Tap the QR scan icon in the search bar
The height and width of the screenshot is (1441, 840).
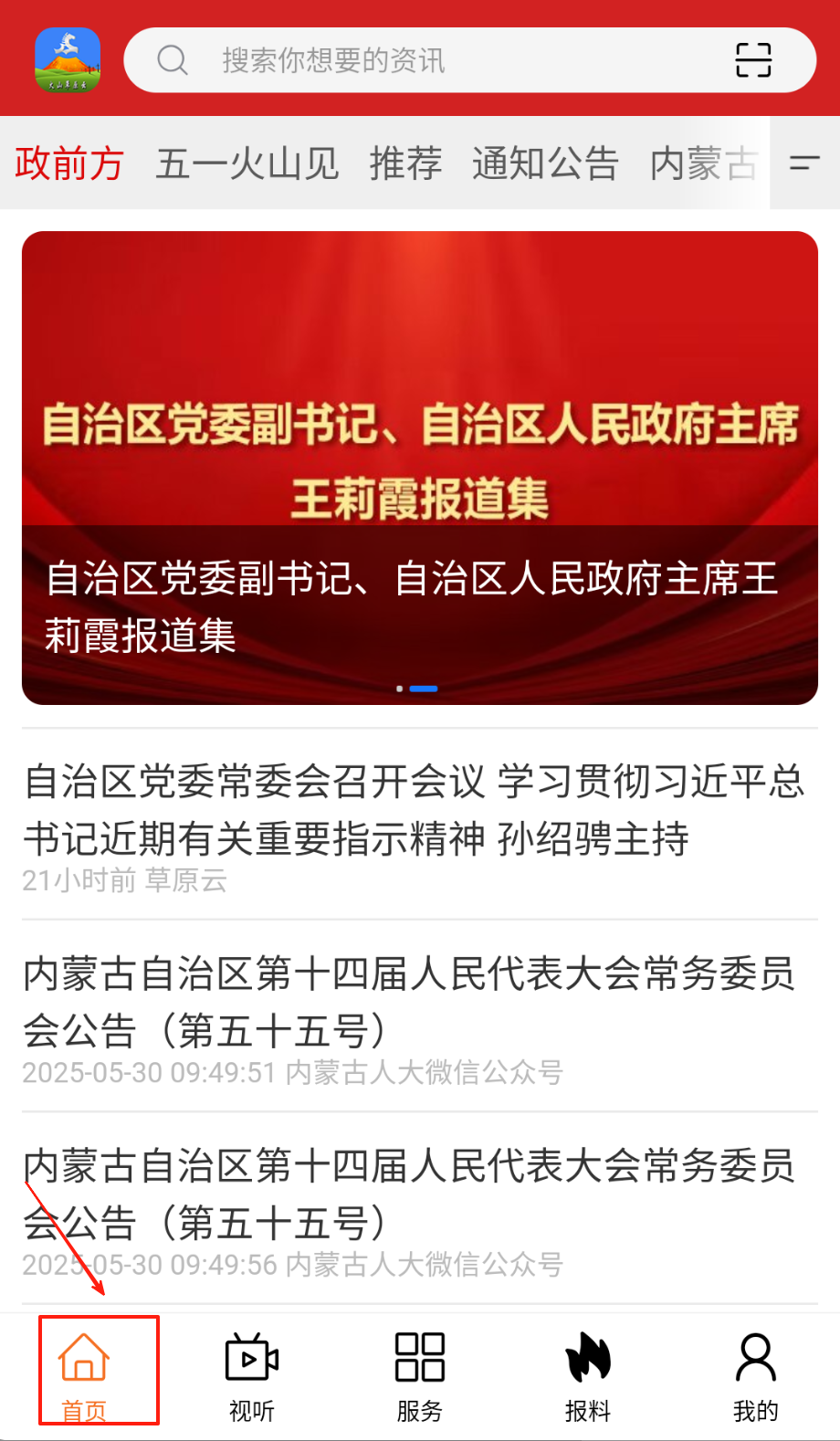(x=753, y=60)
